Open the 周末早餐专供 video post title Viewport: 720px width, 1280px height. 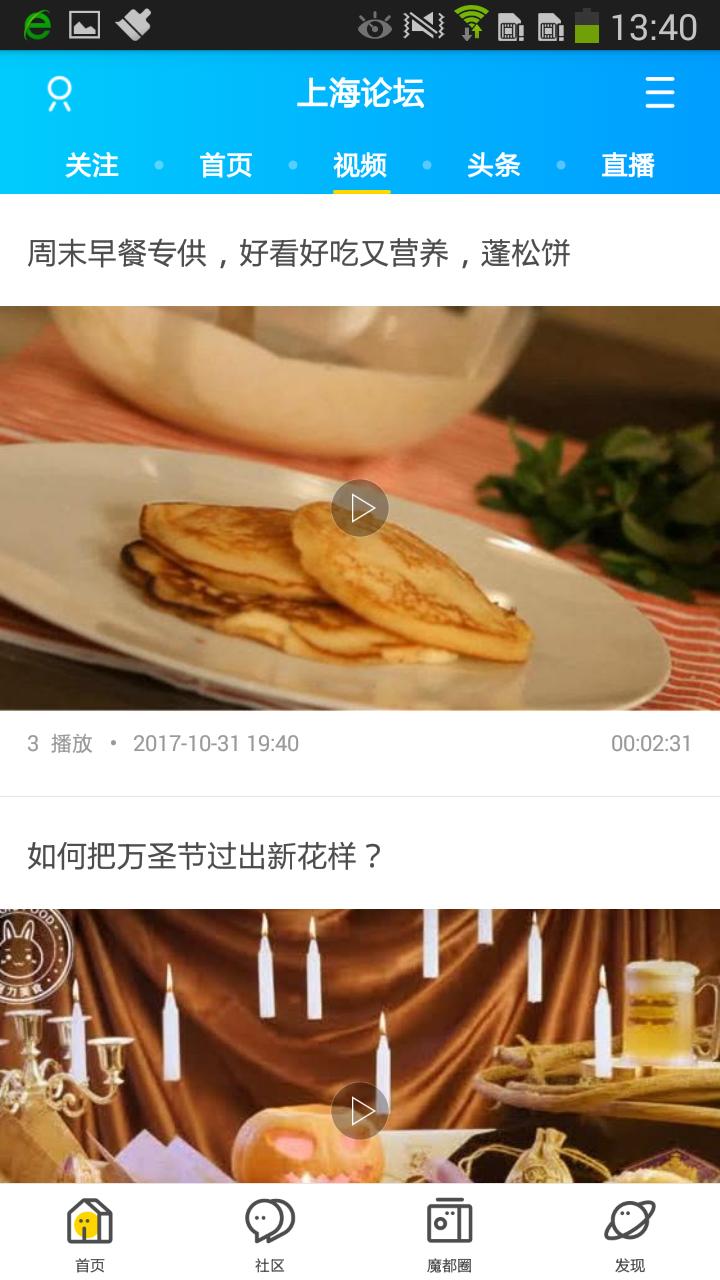coord(299,254)
